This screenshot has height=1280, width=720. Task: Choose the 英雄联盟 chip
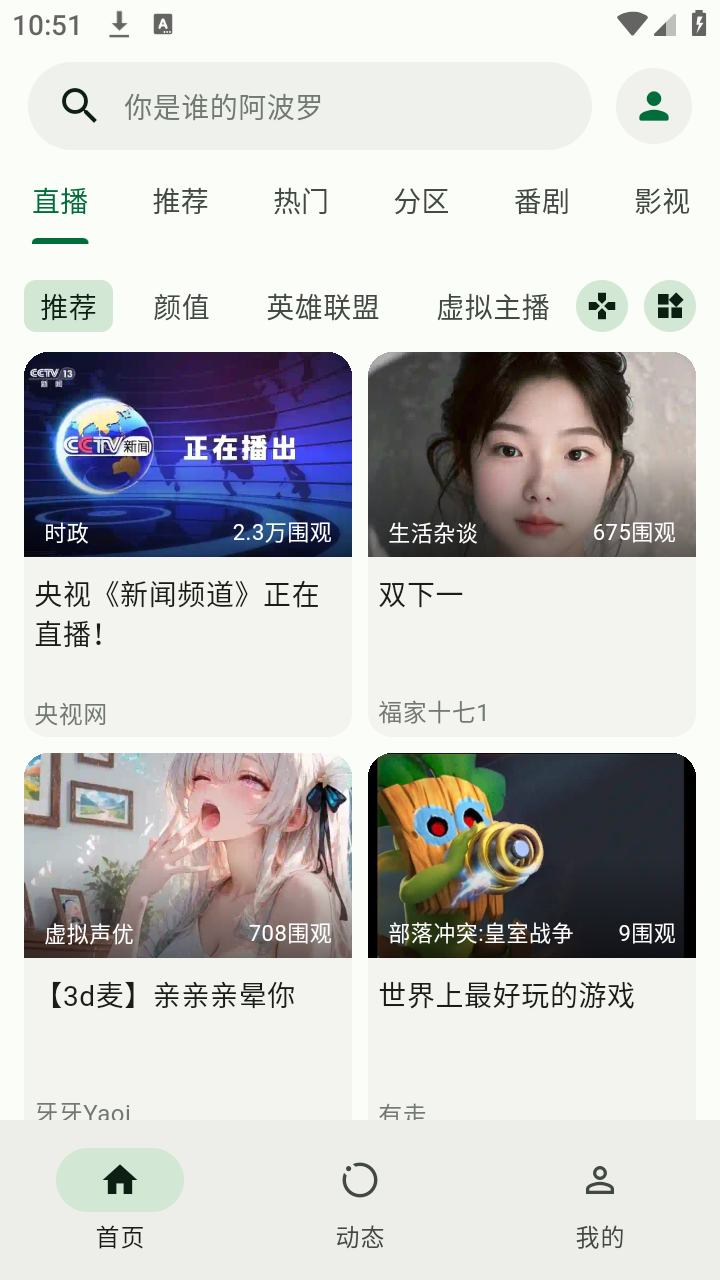(323, 307)
